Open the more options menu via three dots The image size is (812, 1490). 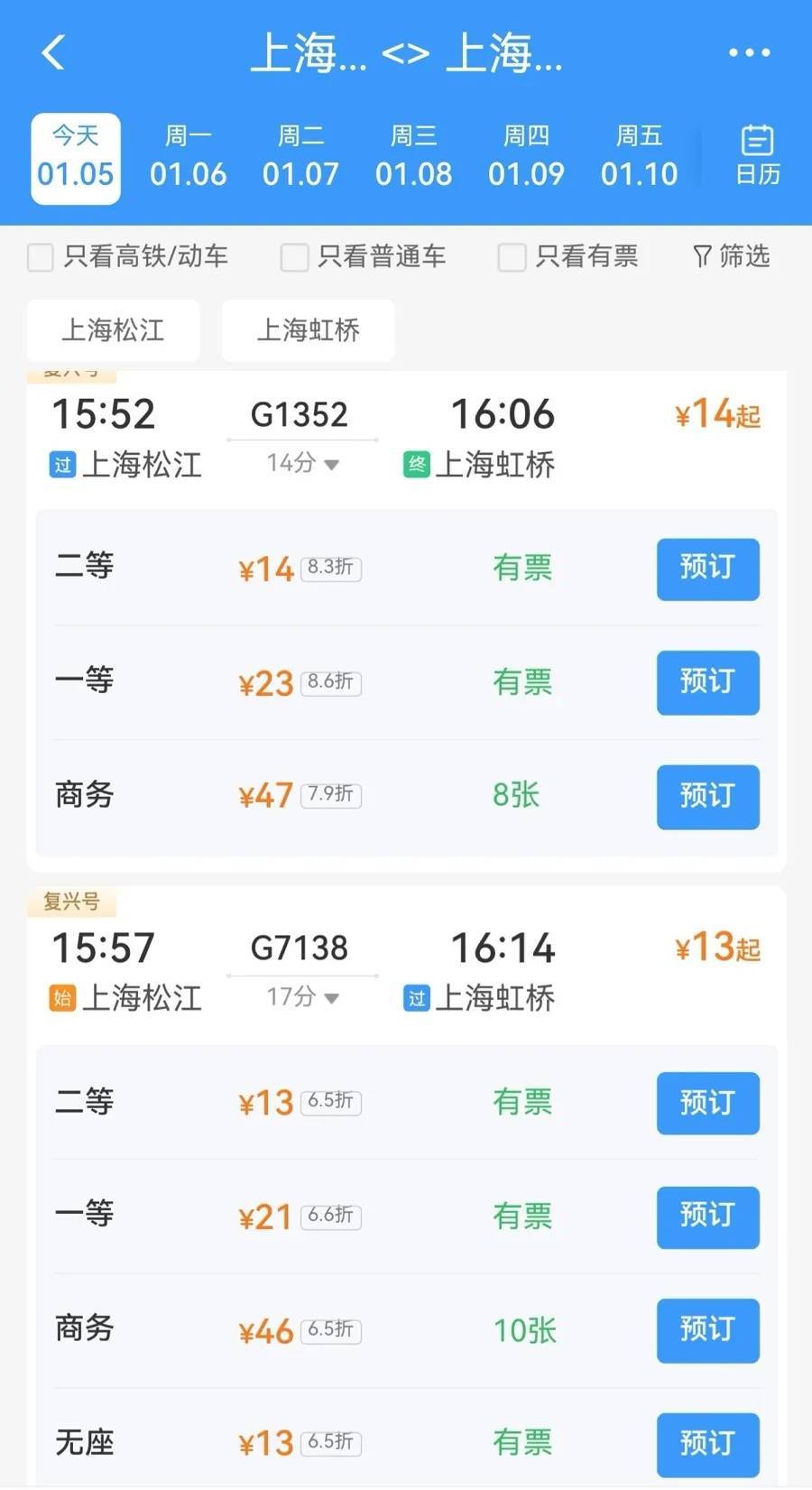tap(748, 52)
